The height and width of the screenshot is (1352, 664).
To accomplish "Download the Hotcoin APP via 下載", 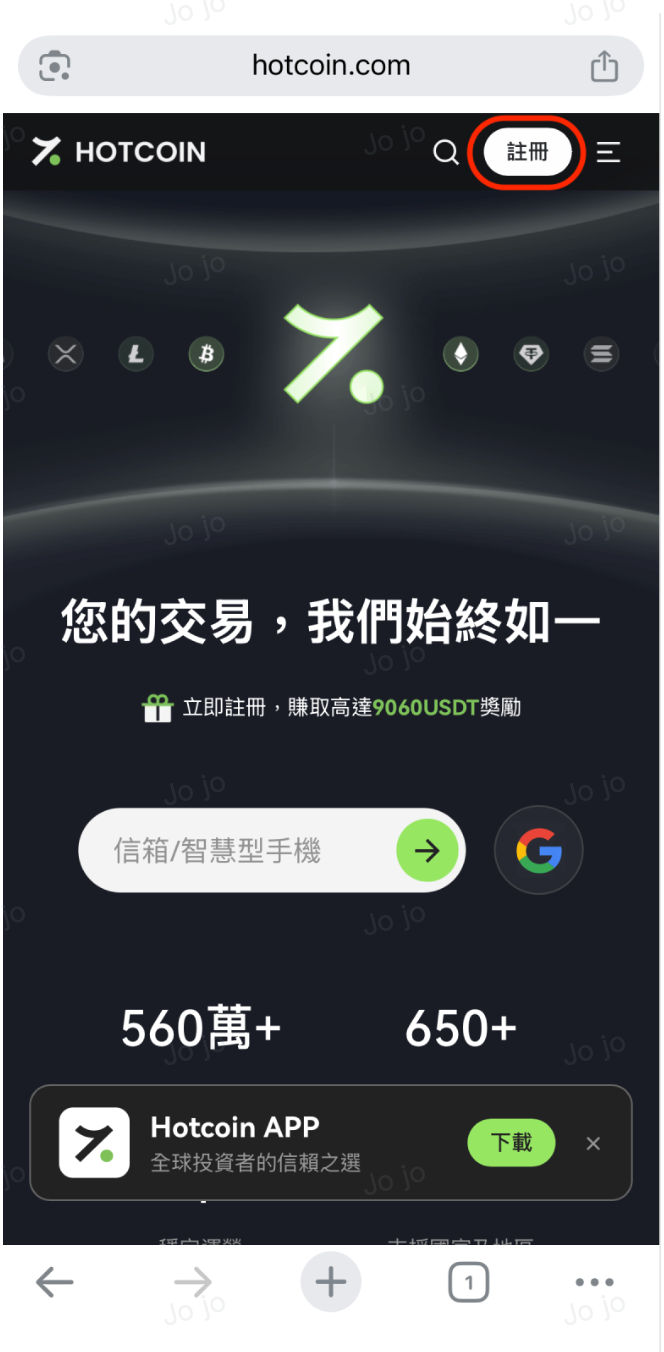I will point(511,1142).
